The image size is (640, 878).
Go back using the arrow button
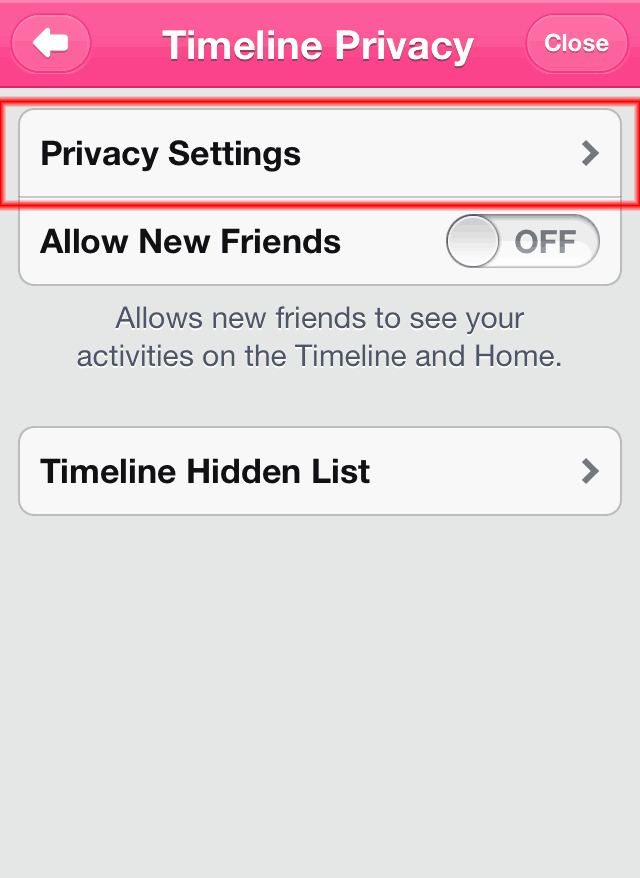(50, 43)
